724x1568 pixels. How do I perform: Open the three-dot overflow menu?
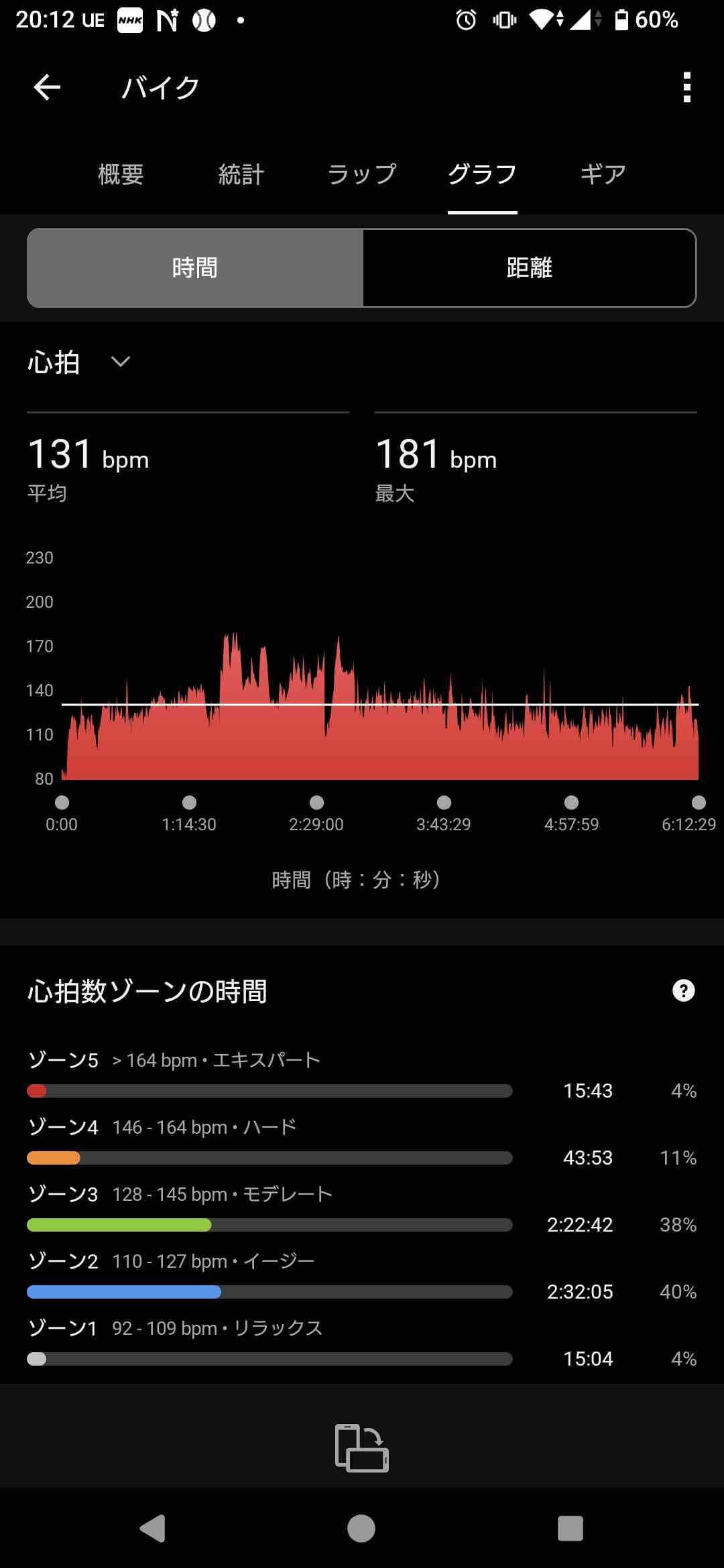click(x=686, y=87)
